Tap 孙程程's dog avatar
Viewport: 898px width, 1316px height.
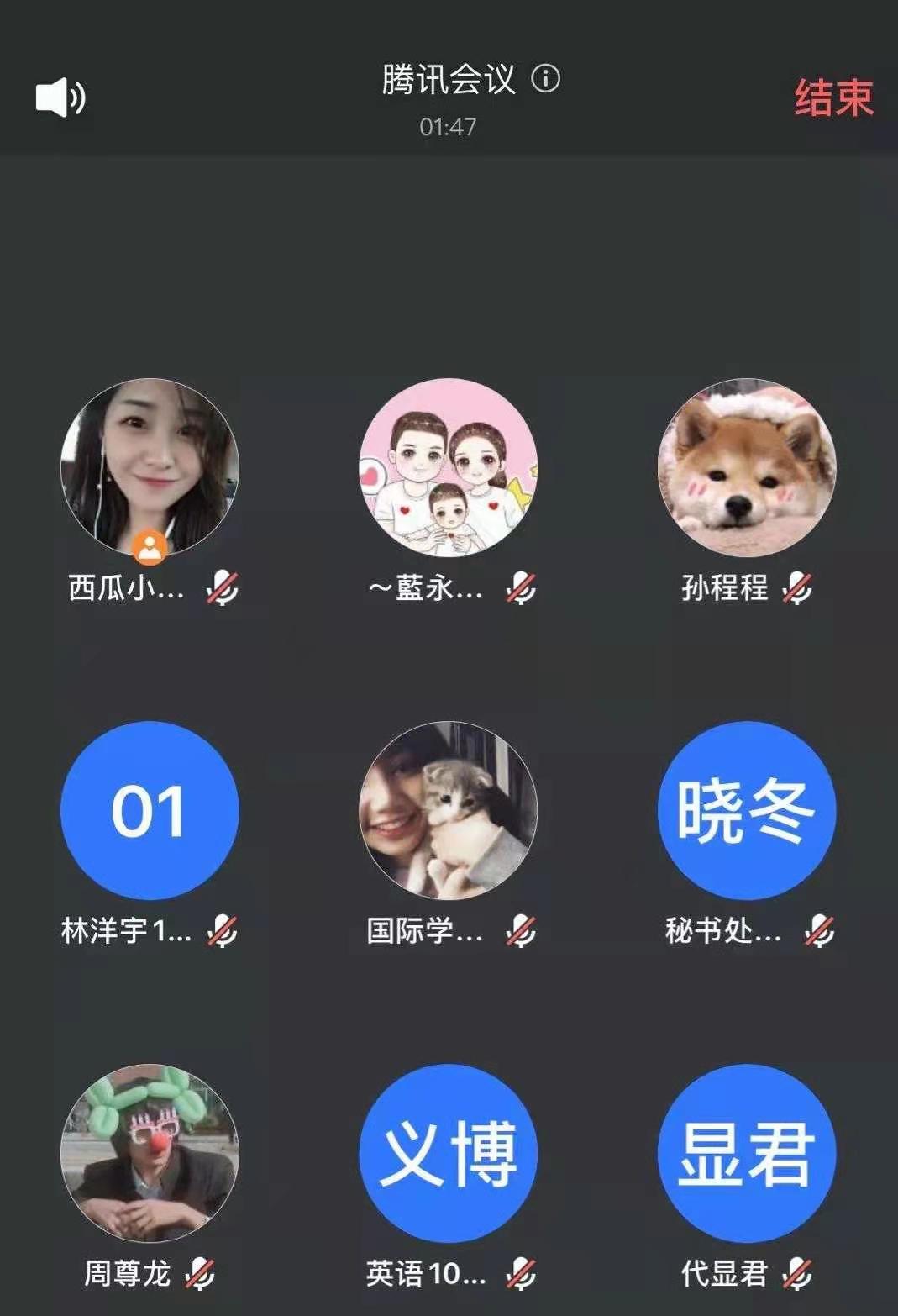point(746,468)
